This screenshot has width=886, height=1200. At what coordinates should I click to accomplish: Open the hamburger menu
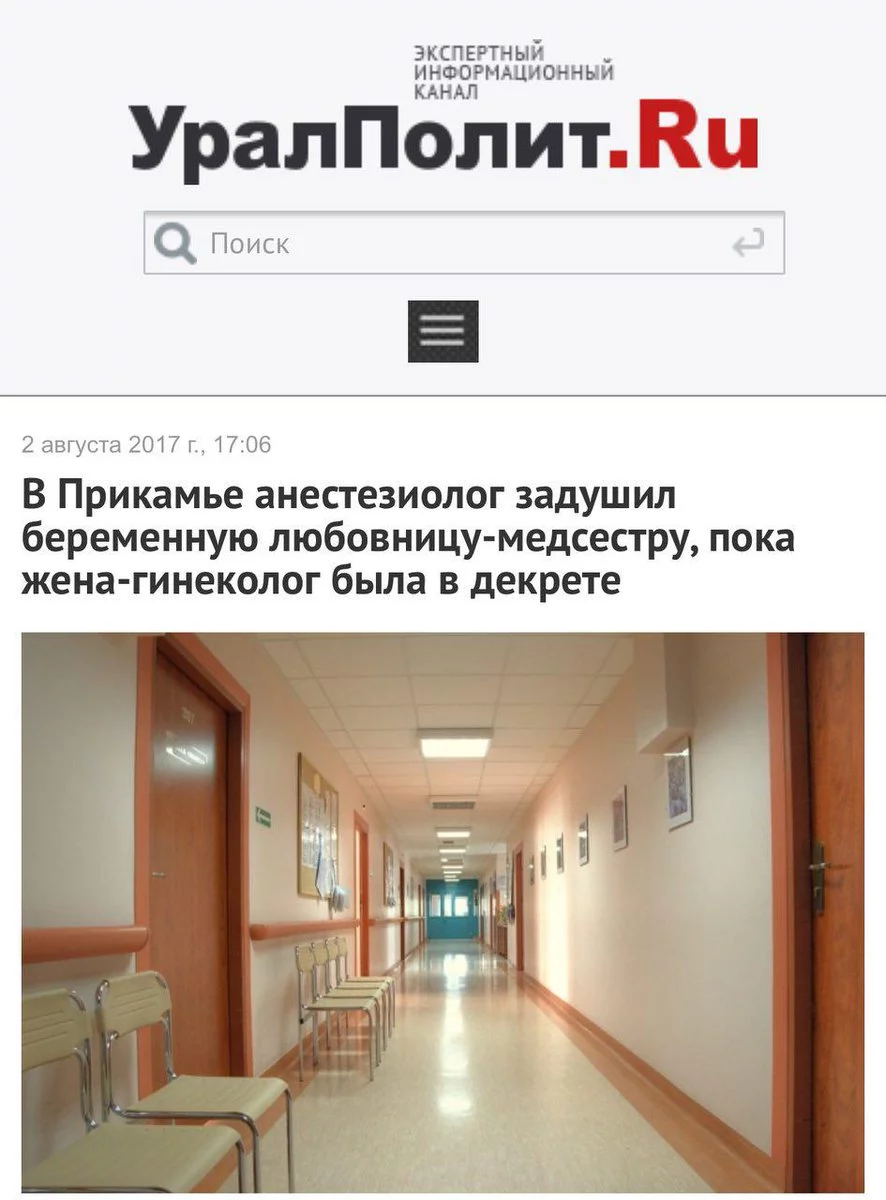coord(443,331)
